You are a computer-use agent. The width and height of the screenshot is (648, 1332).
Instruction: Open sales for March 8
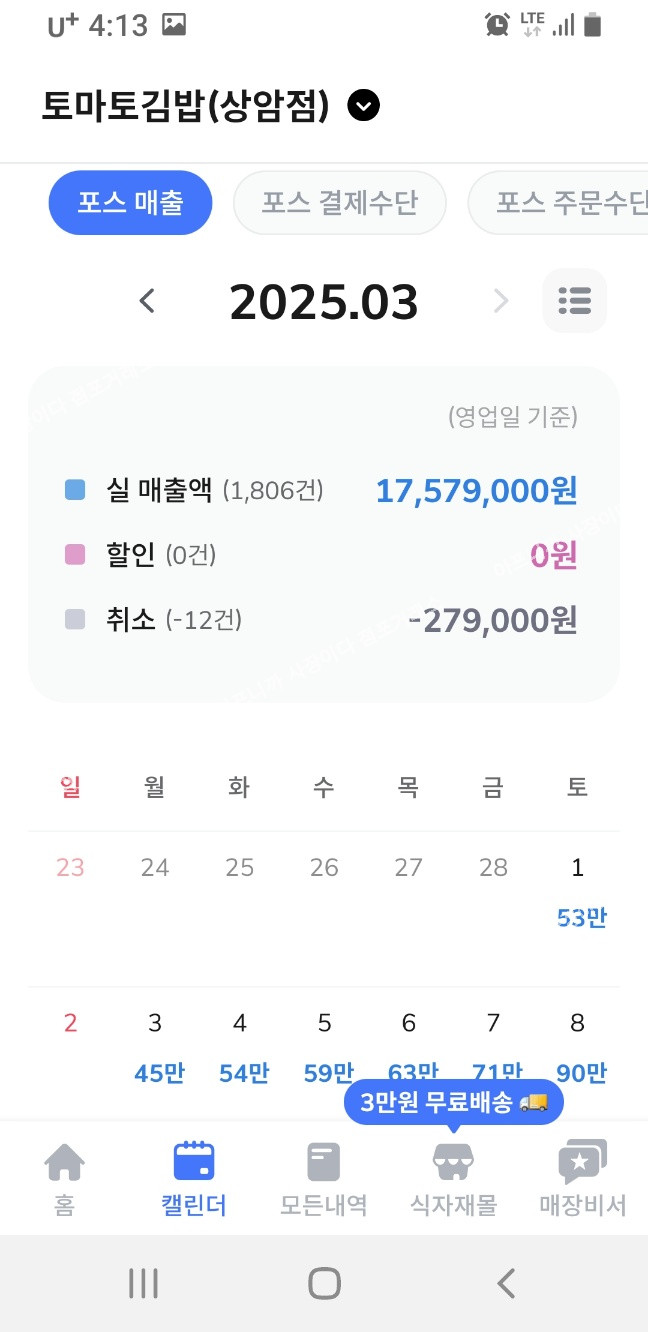(x=577, y=1047)
